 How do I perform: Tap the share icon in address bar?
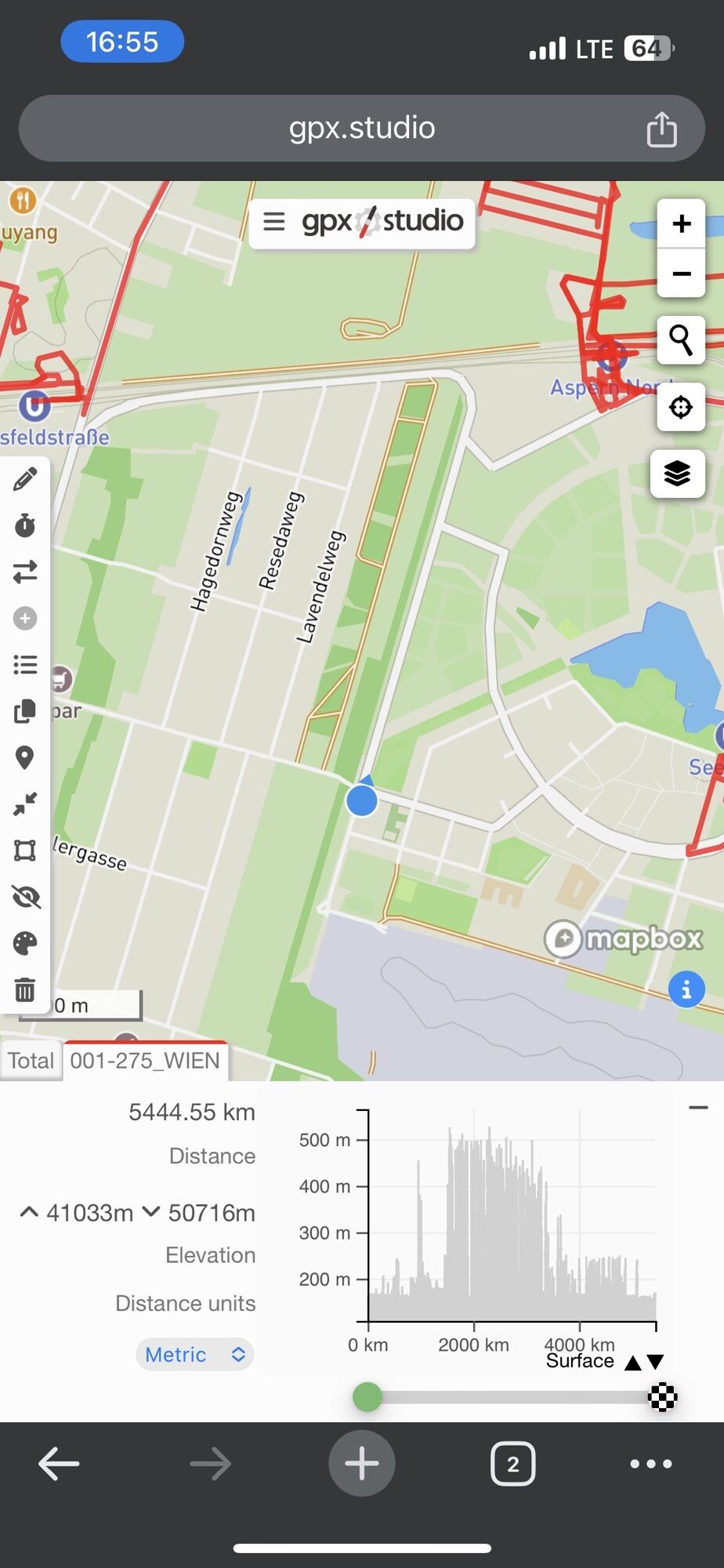(x=661, y=129)
